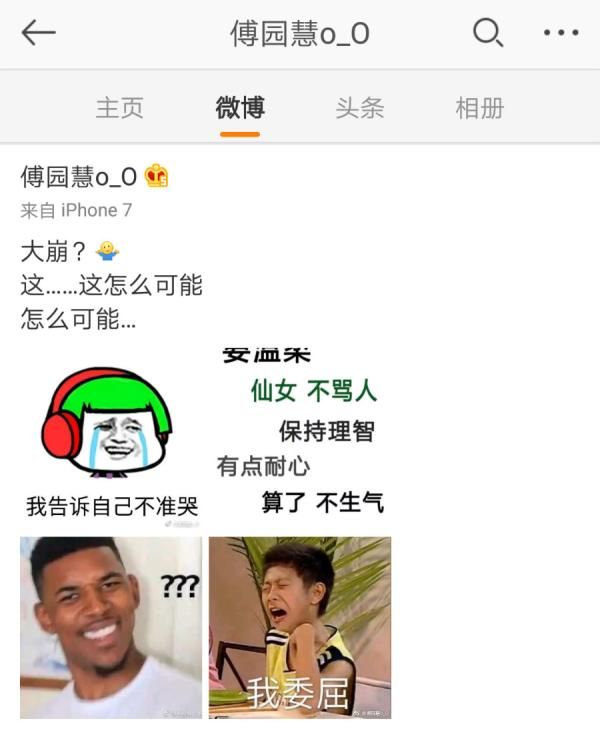Open the 相册 tab
Screen dimensions: 600x729
pyautogui.click(x=480, y=108)
